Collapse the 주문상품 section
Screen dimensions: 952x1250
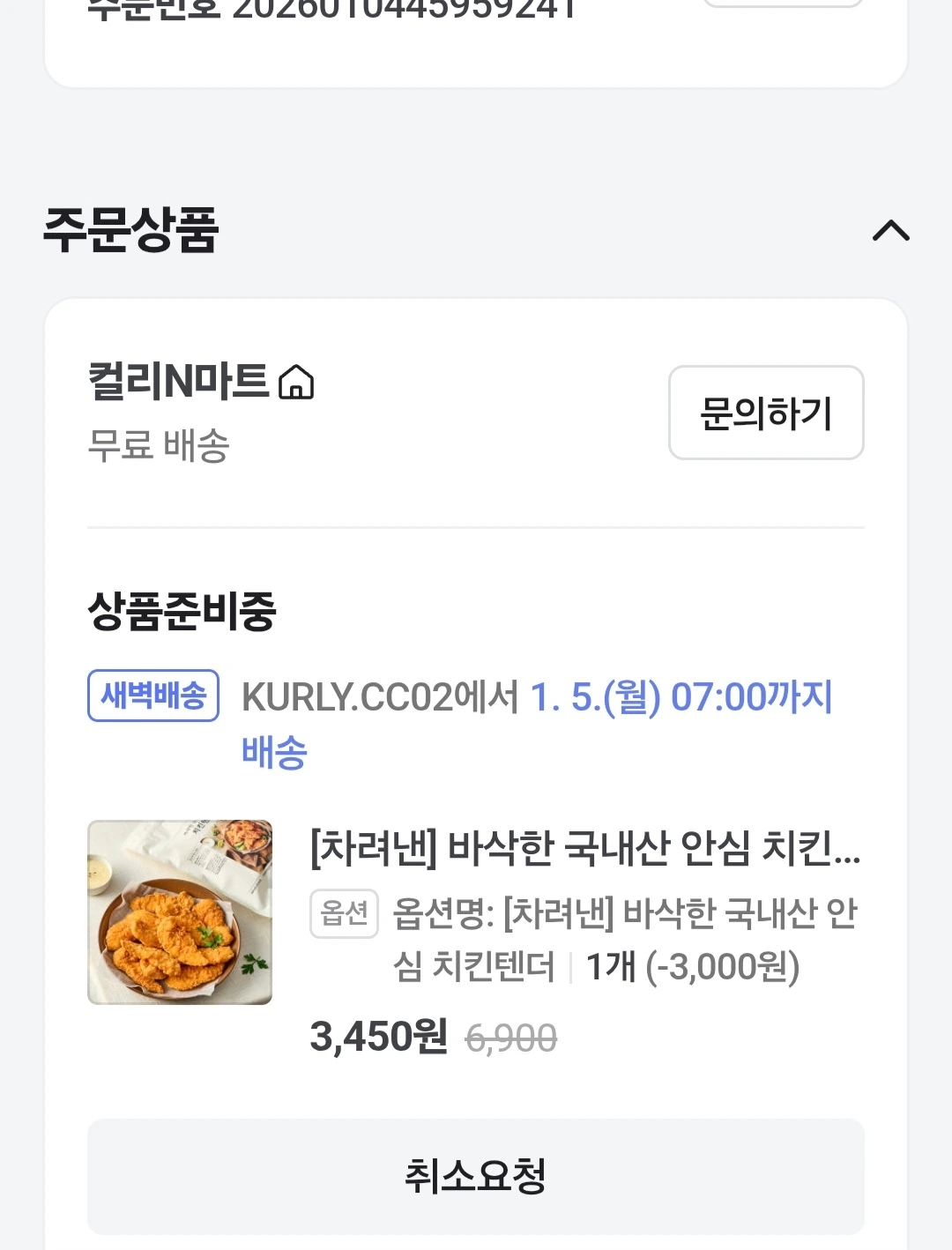tap(890, 231)
